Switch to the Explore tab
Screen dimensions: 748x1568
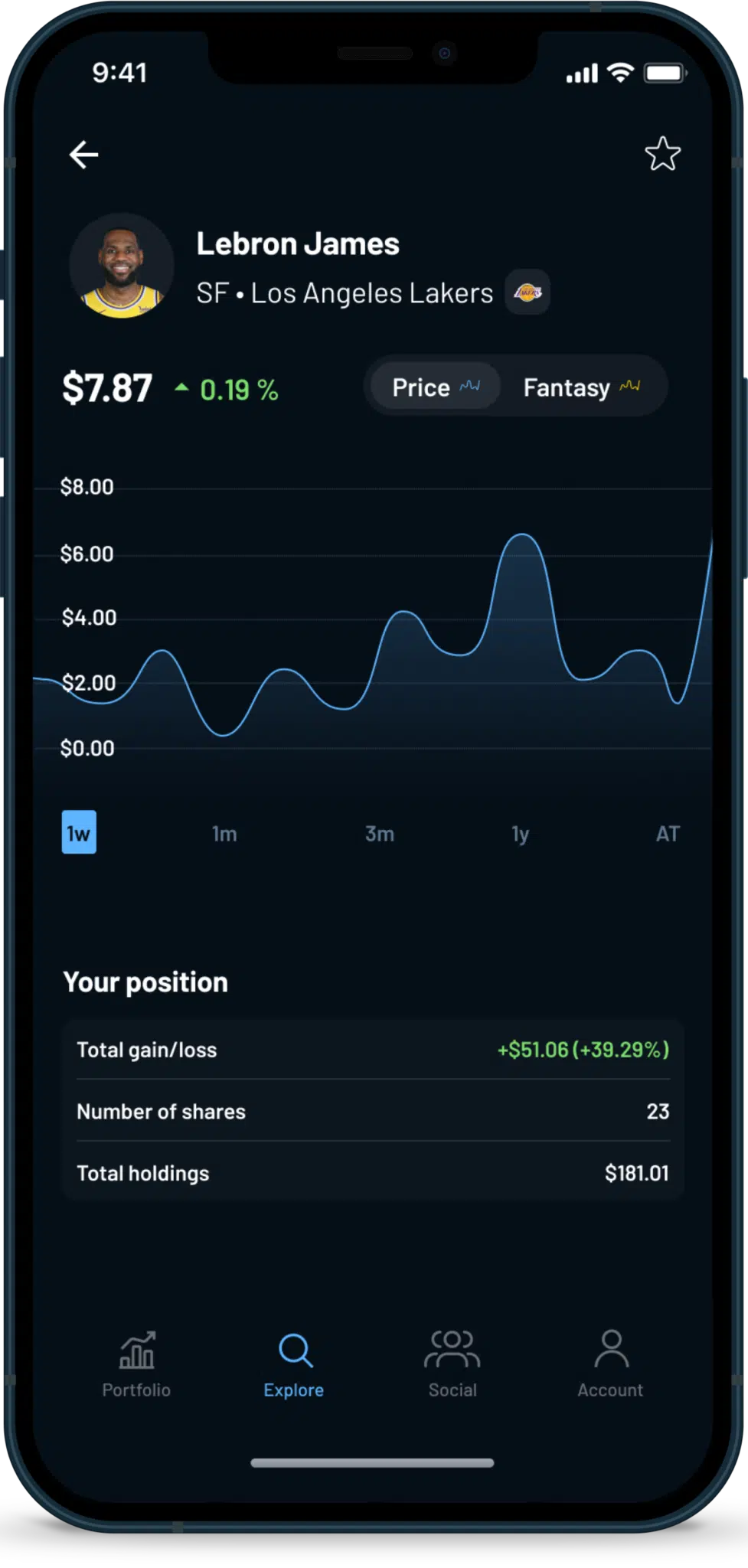(x=294, y=1365)
